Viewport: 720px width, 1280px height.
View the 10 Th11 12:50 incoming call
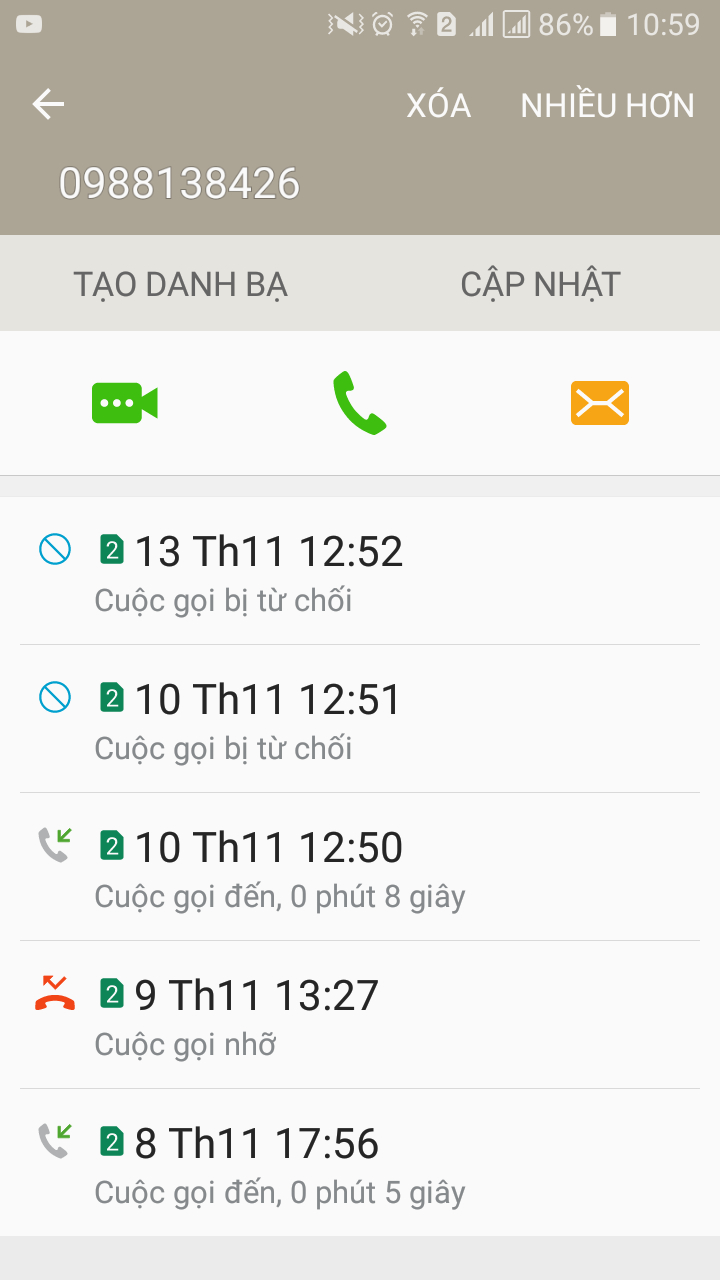tap(360, 867)
